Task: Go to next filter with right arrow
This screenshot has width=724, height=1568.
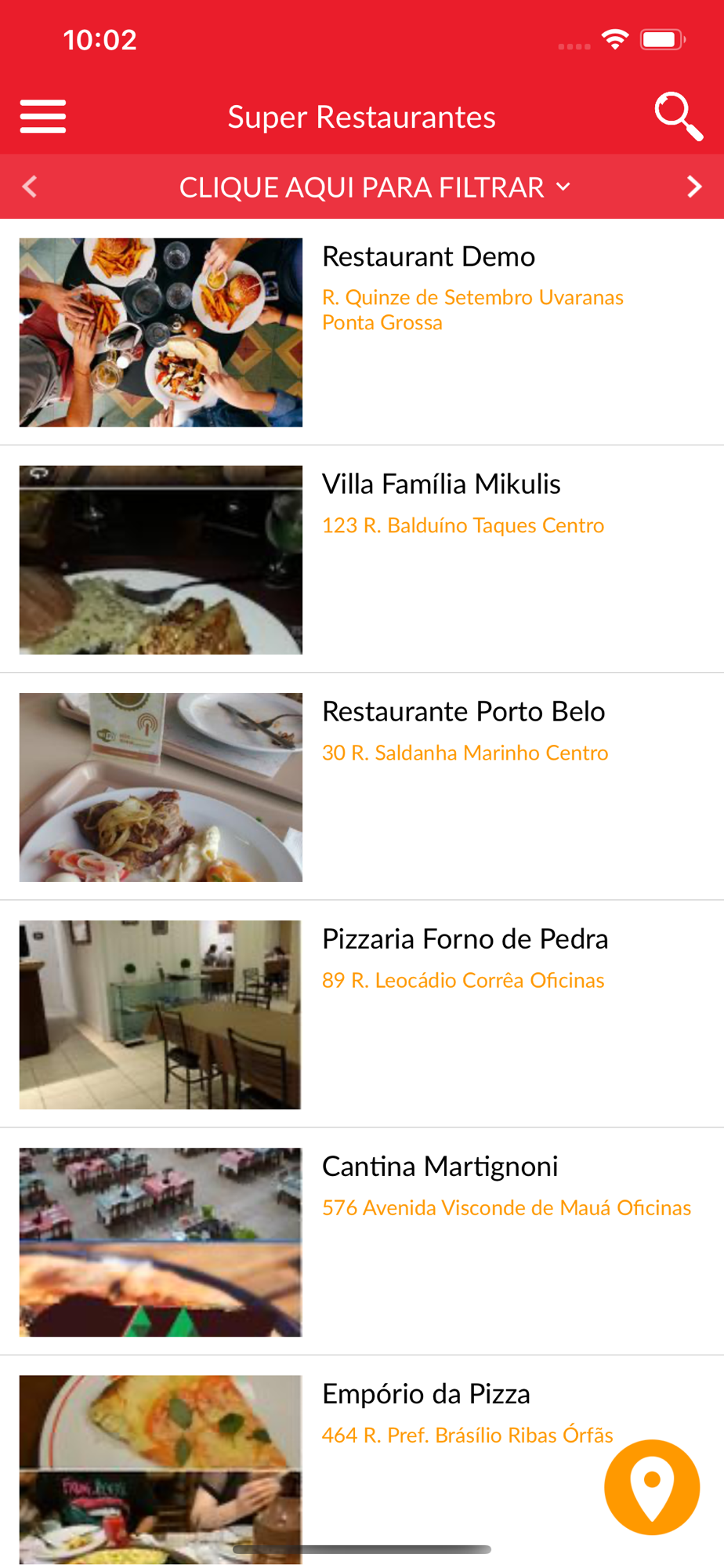Action: [693, 187]
